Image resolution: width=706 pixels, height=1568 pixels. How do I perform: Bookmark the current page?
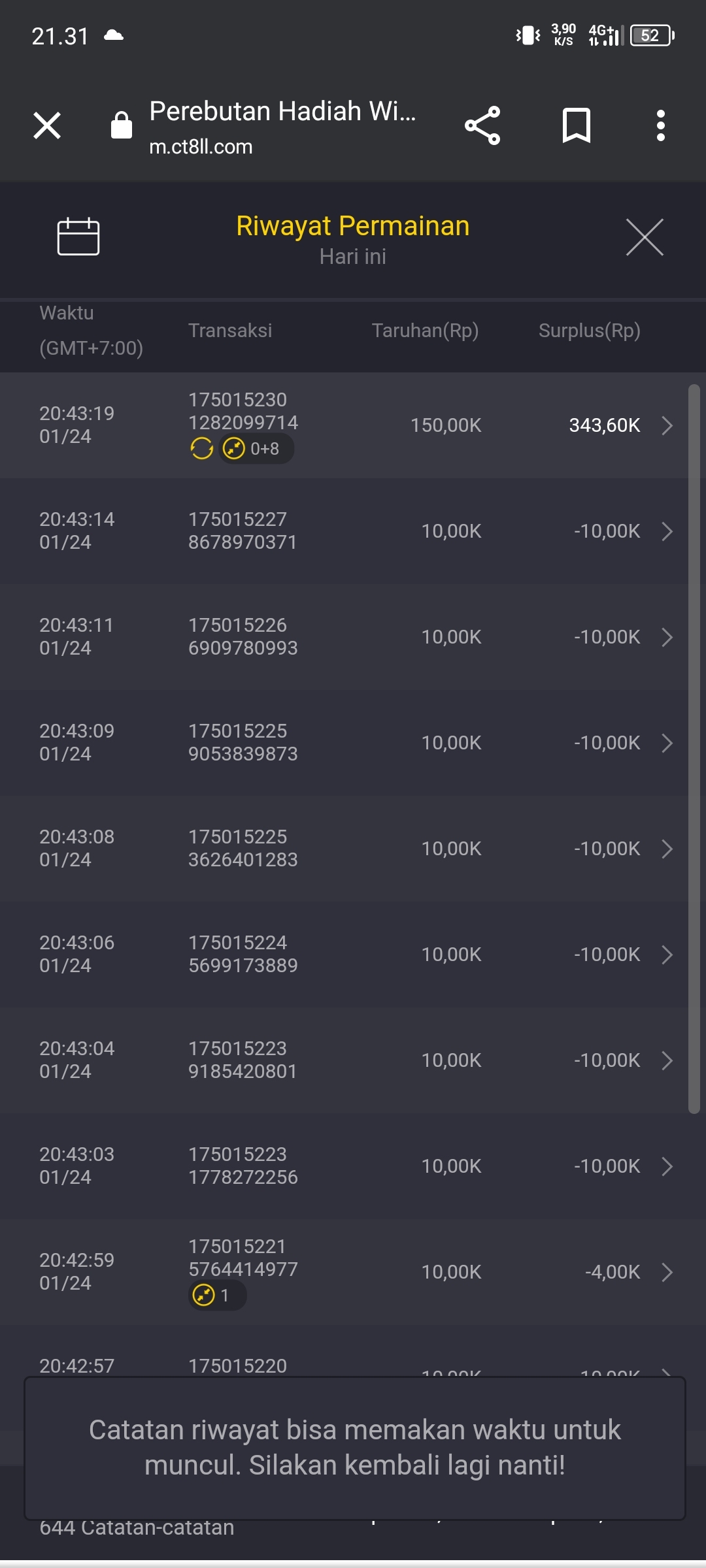point(576,125)
